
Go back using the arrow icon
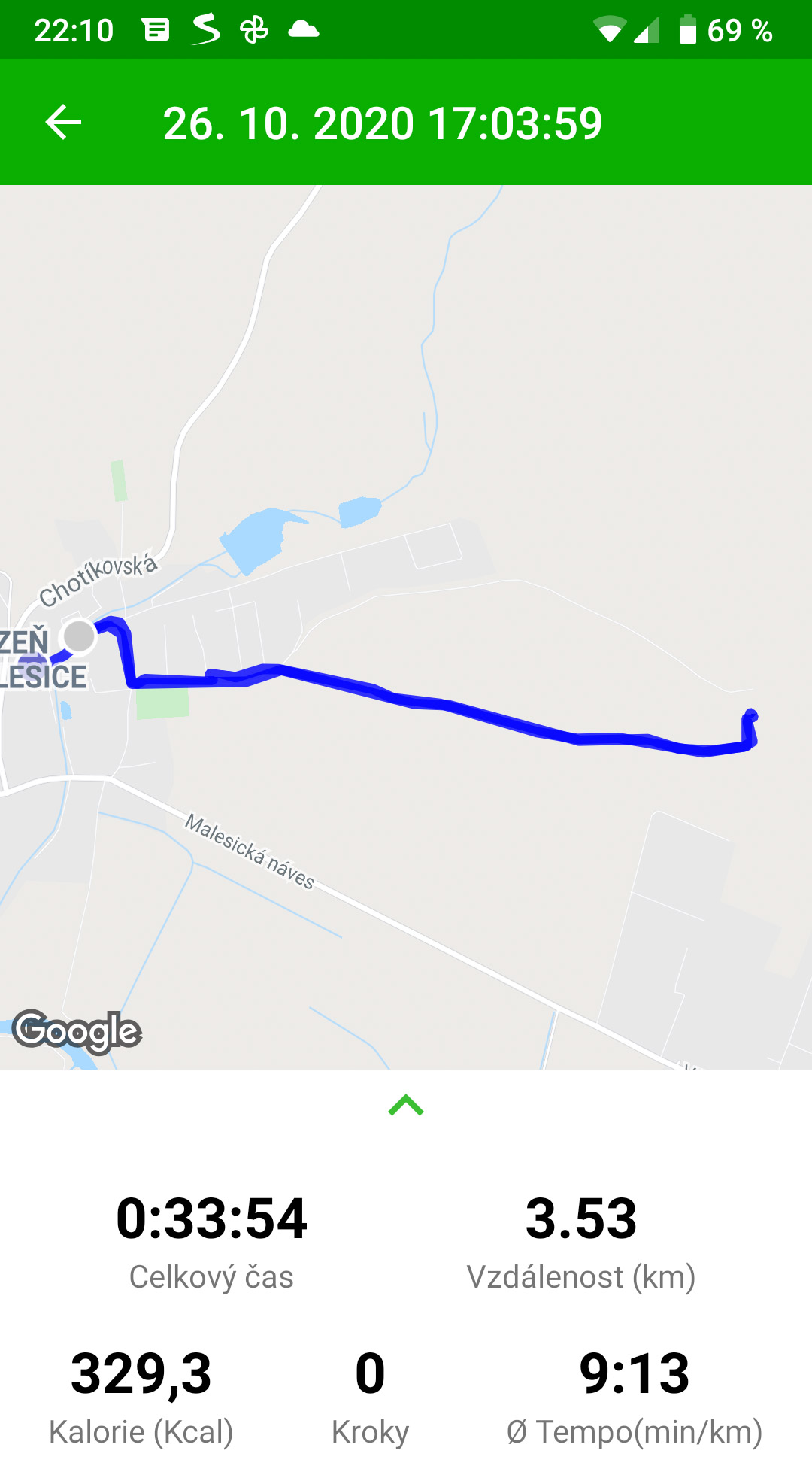(63, 123)
